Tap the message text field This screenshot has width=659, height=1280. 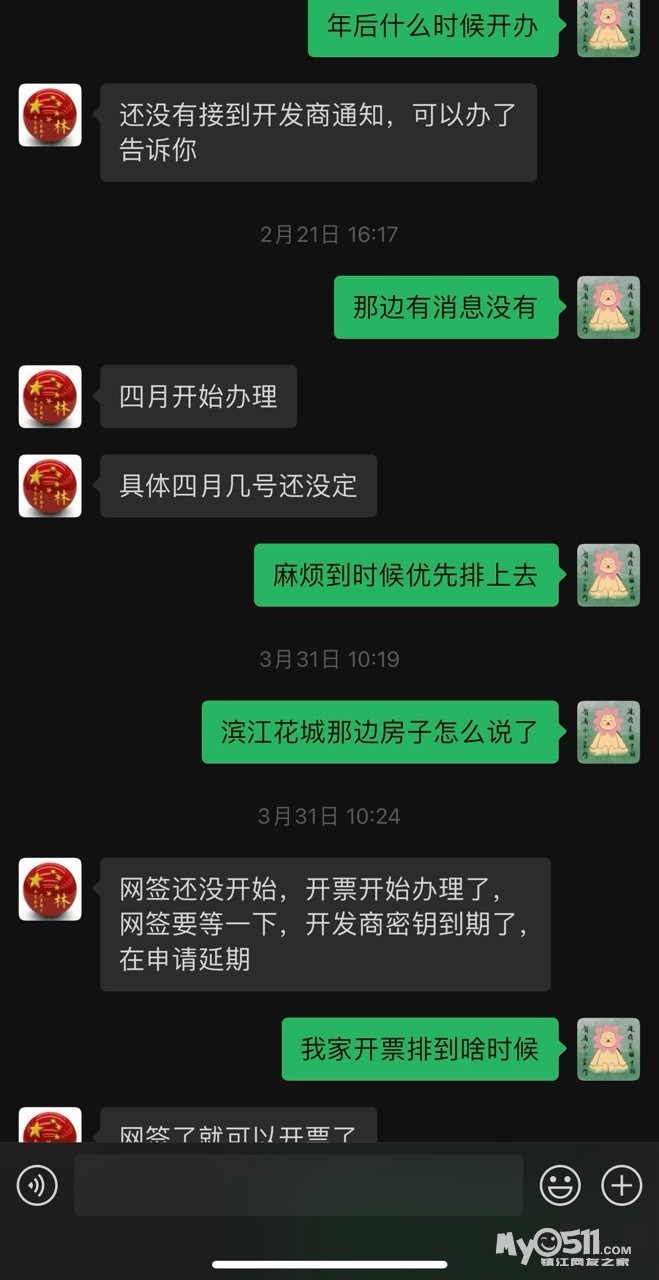[x=298, y=1186]
